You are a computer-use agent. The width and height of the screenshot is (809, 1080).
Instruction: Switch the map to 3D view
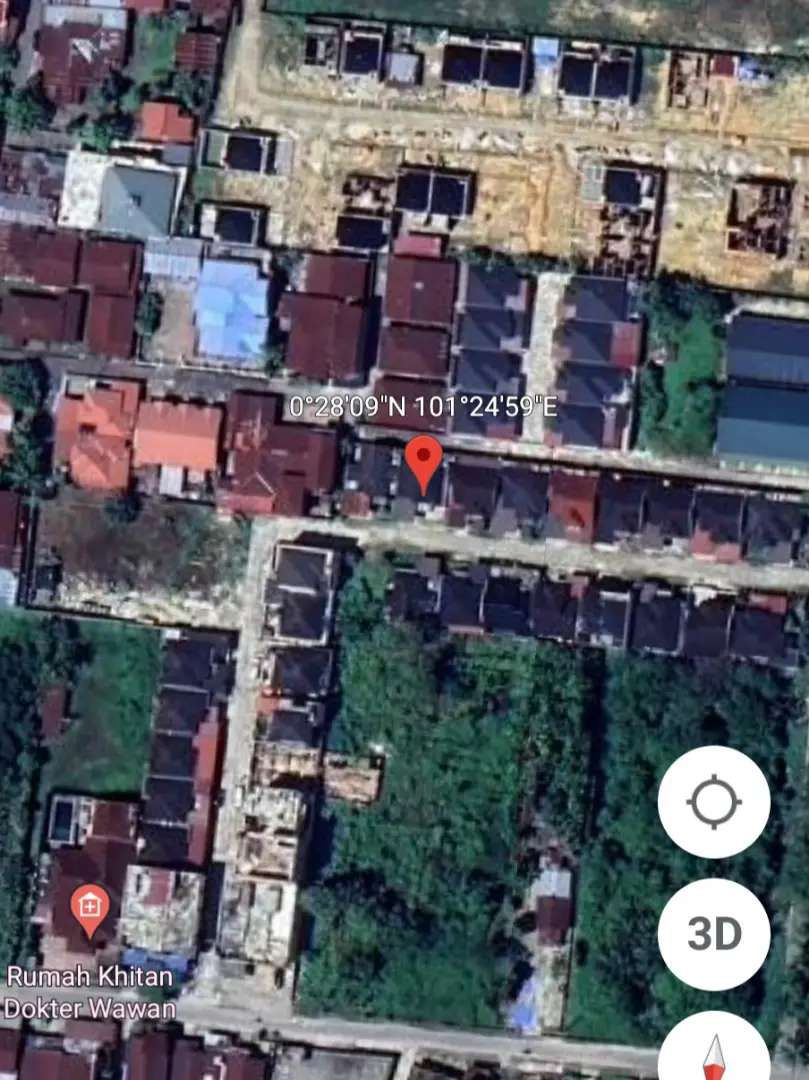713,934
